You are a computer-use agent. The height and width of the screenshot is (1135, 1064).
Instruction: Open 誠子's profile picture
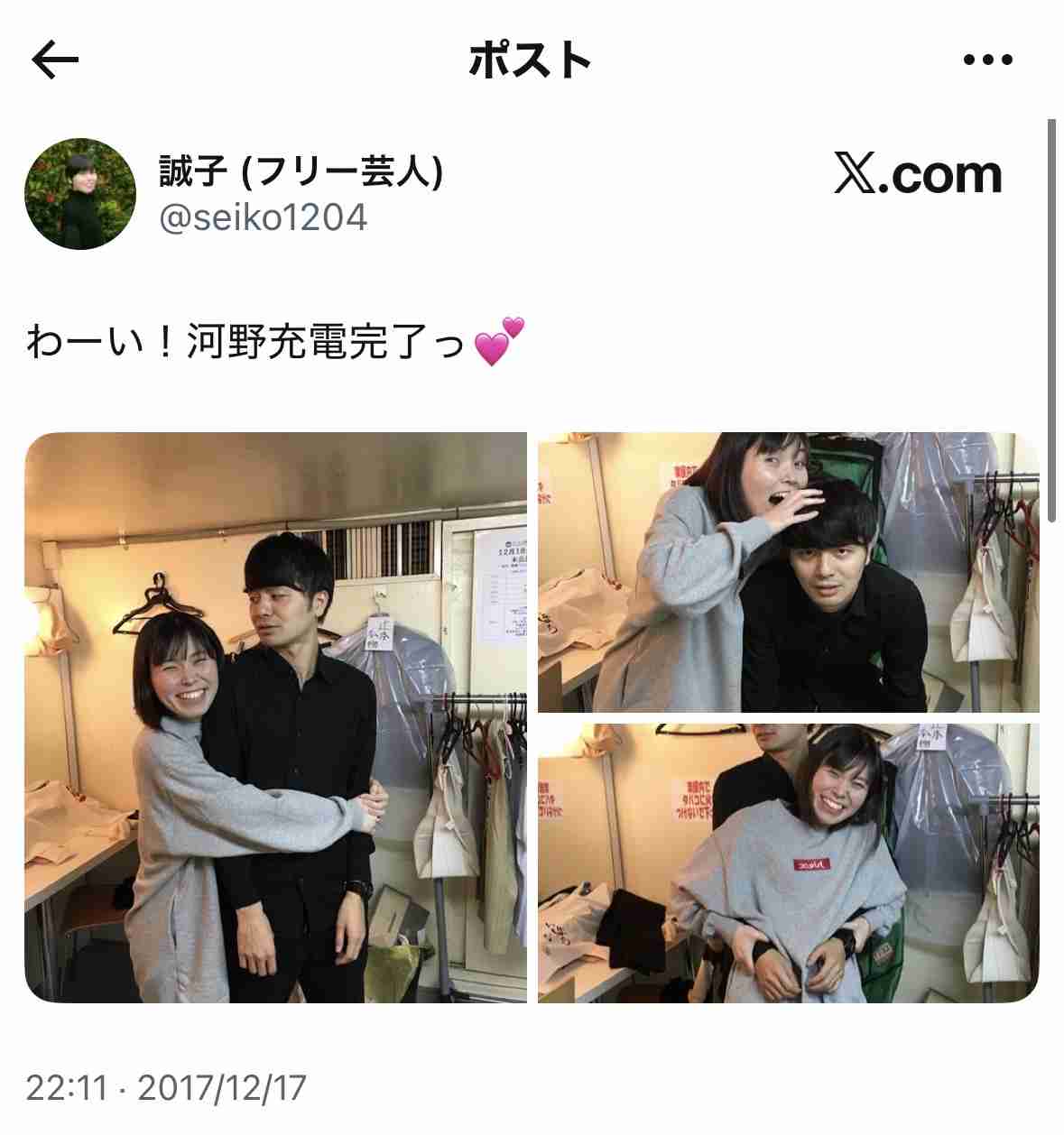click(x=80, y=194)
